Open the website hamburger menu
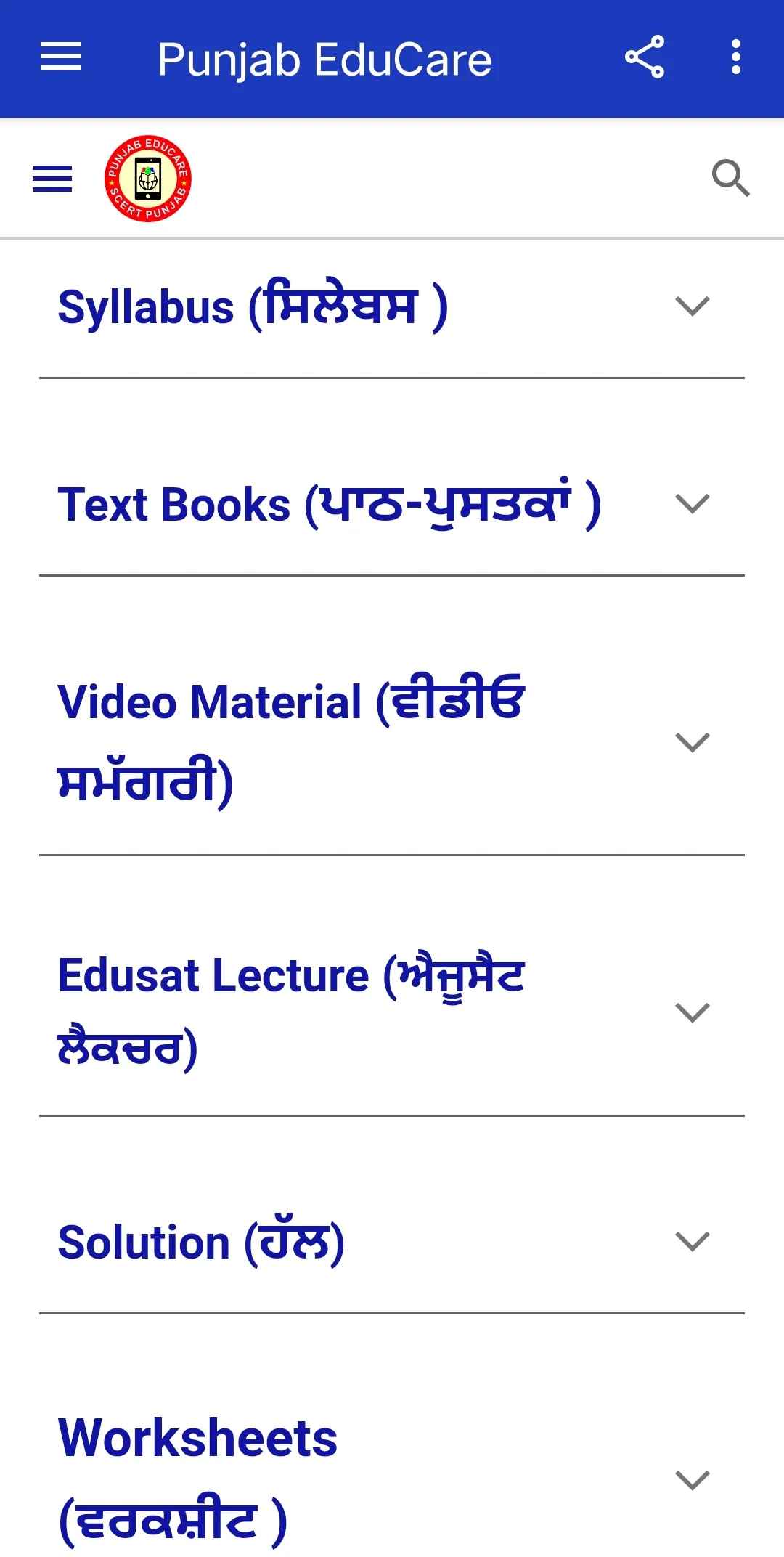 coord(52,179)
